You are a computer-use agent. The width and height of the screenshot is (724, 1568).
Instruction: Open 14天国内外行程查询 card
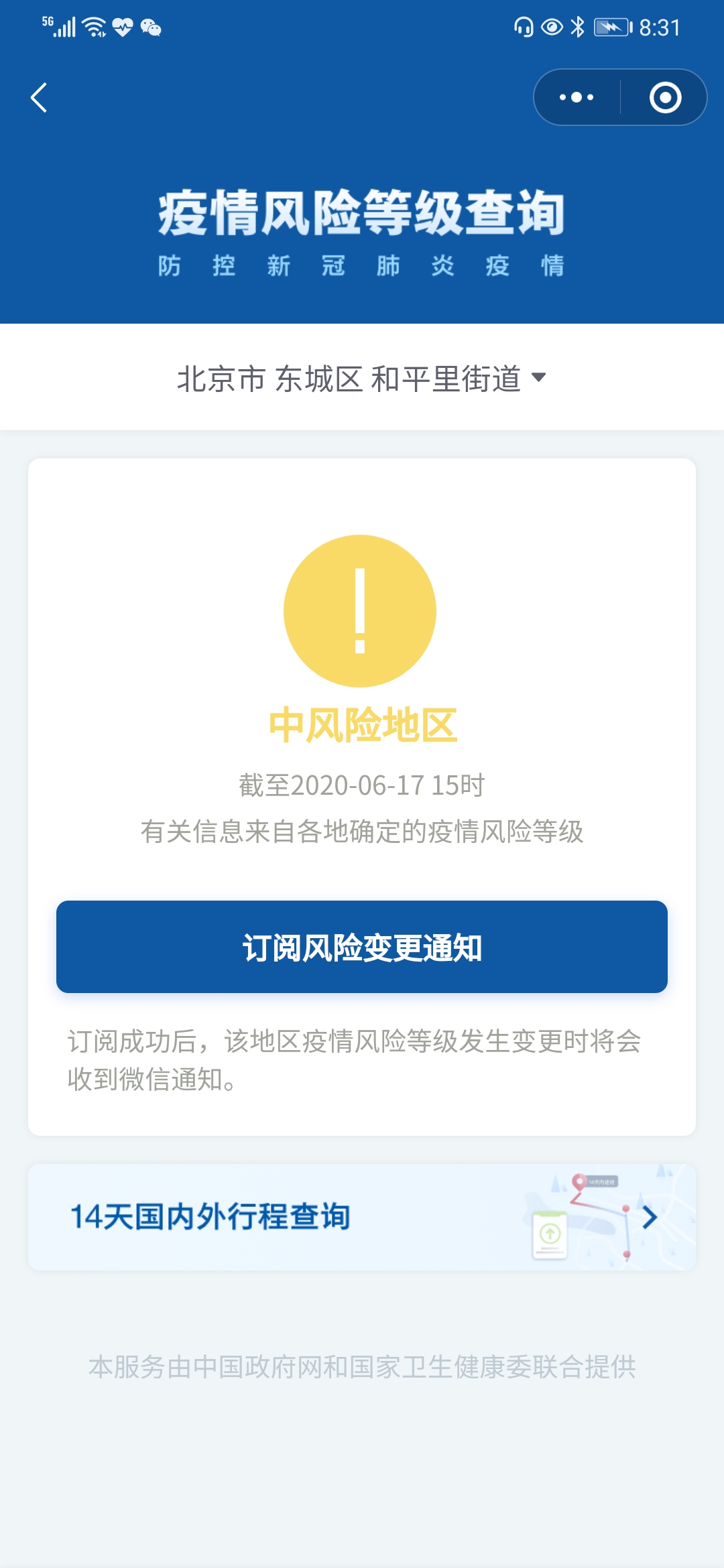coord(362,1217)
